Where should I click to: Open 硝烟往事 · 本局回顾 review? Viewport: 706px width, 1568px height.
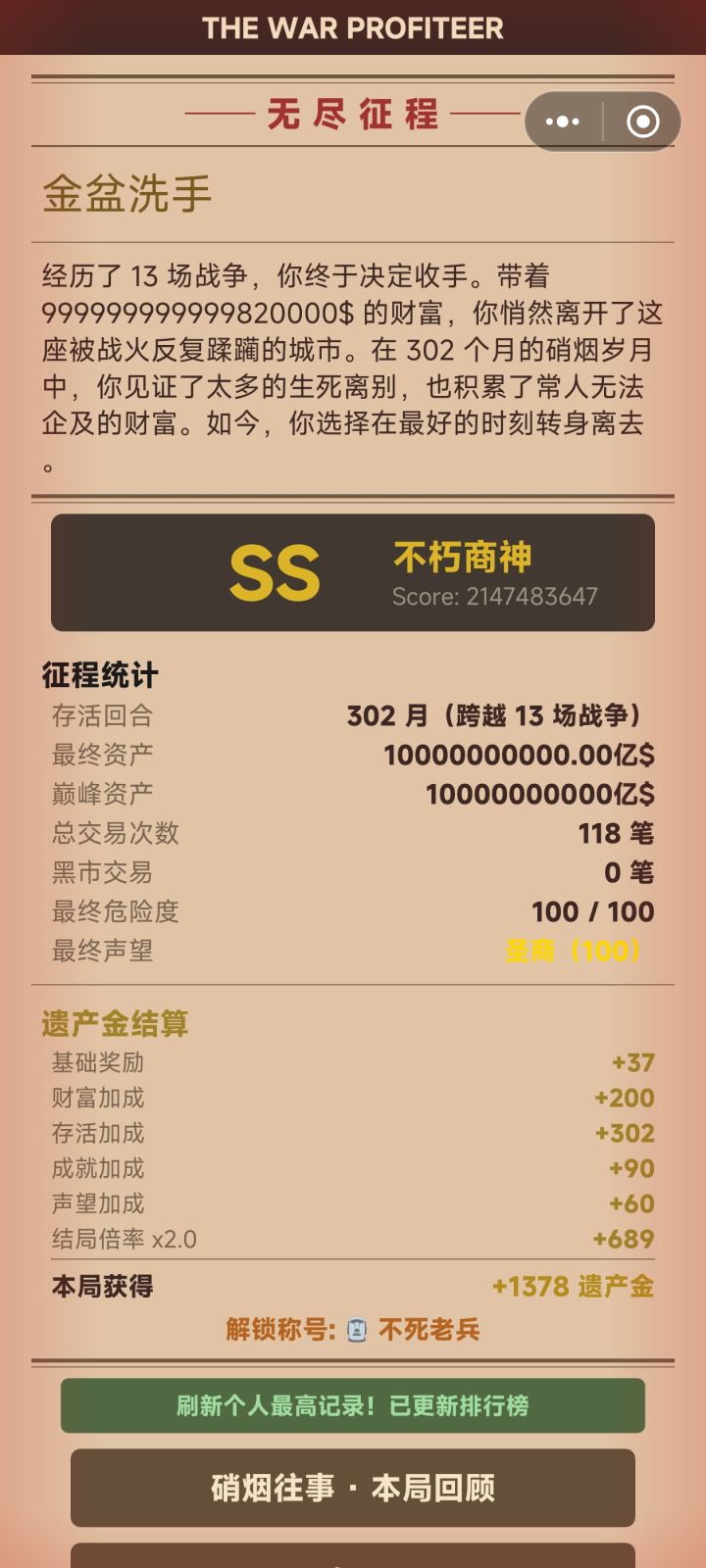coord(353,1488)
